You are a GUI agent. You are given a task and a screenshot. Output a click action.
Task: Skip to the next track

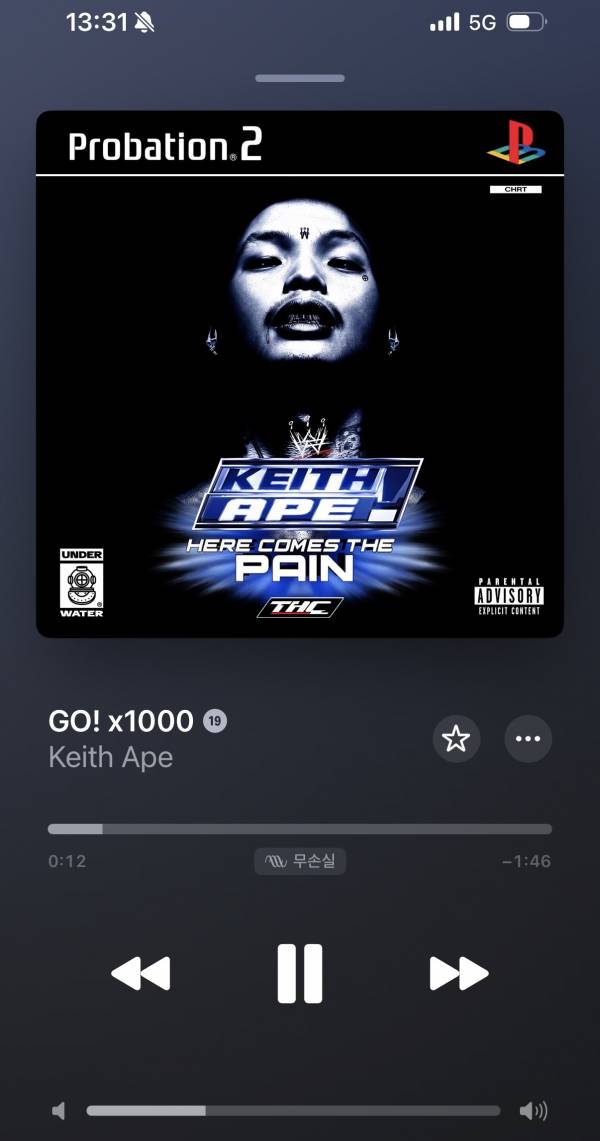click(459, 974)
